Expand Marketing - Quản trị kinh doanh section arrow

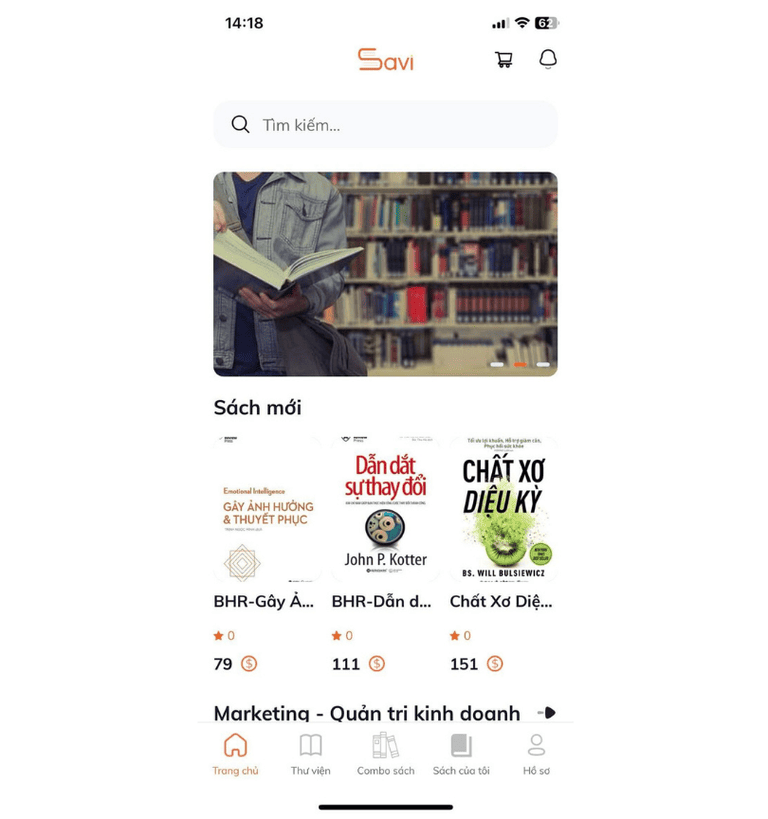547,713
